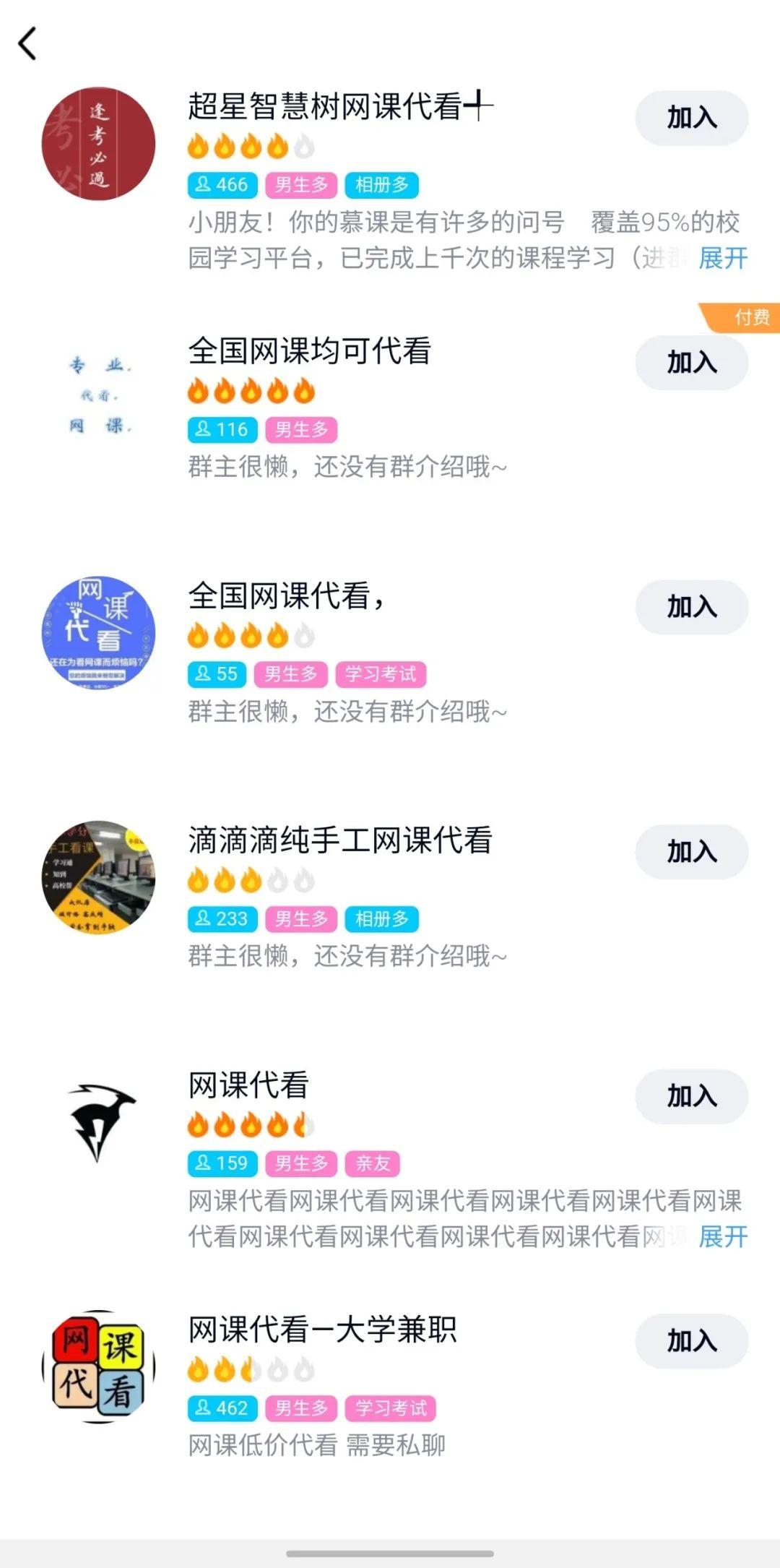Viewport: 780px width, 1568px height.
Task: Expand the 超星智慧树网课代看 group description
Action: click(x=723, y=258)
